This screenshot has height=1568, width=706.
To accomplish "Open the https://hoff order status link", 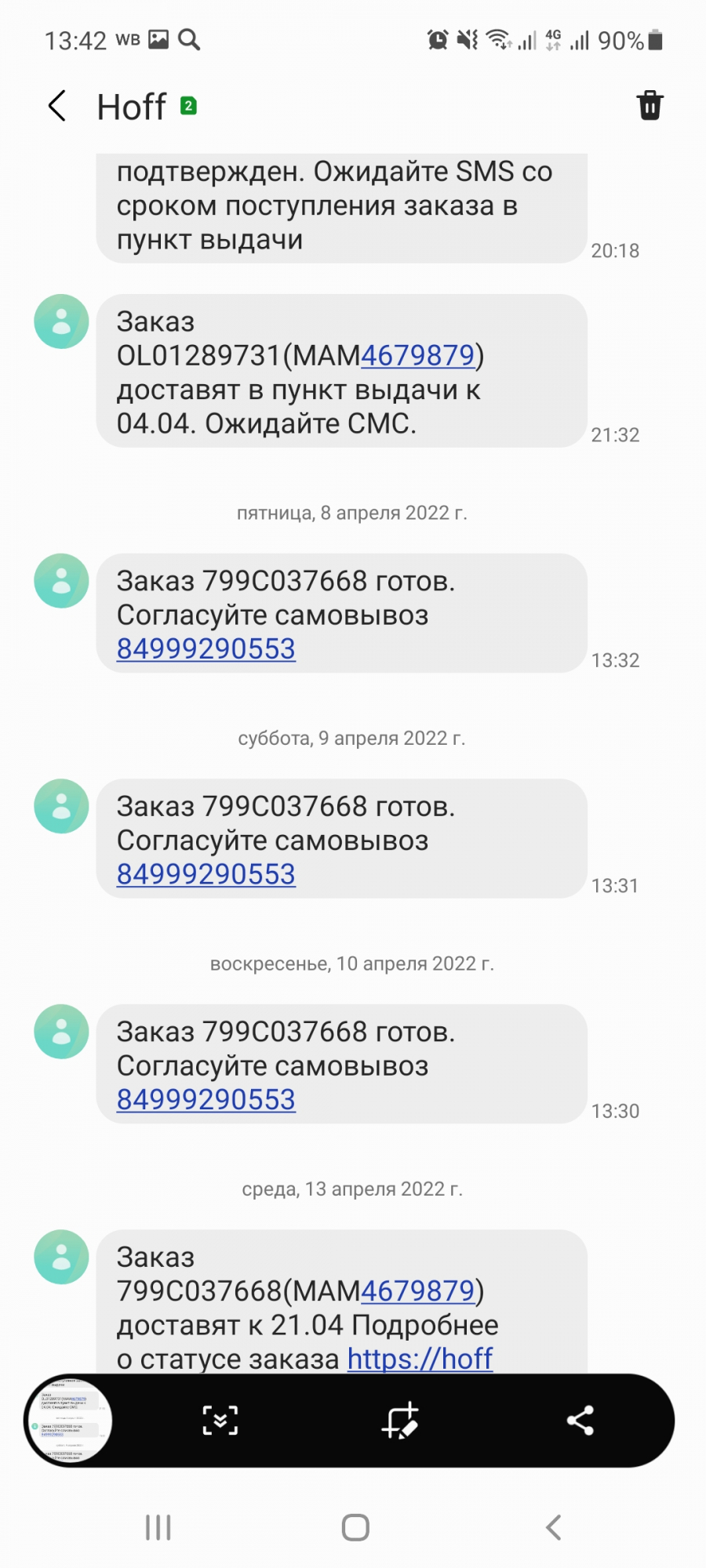I will 420,1359.
